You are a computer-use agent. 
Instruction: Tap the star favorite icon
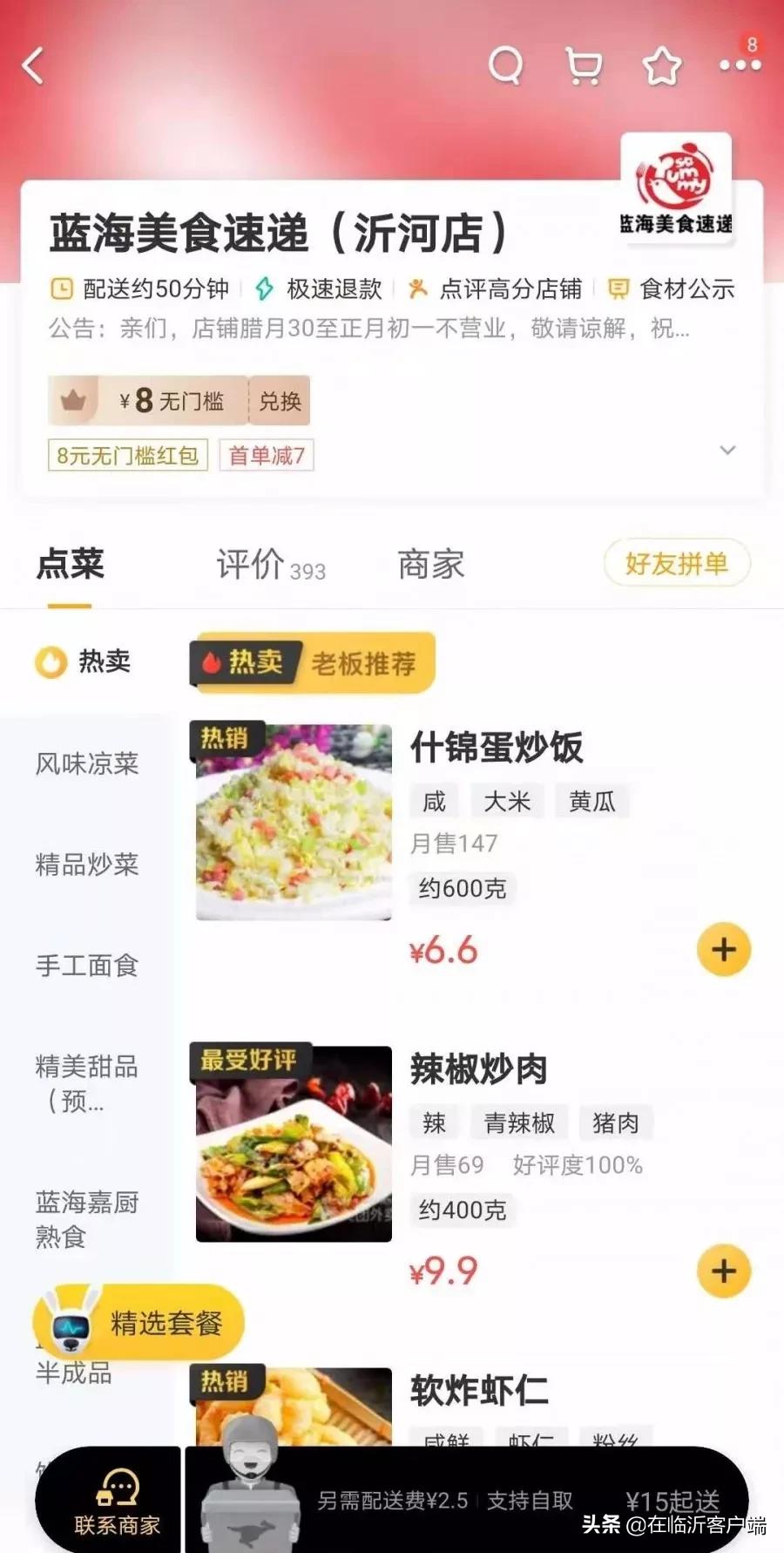(x=661, y=64)
